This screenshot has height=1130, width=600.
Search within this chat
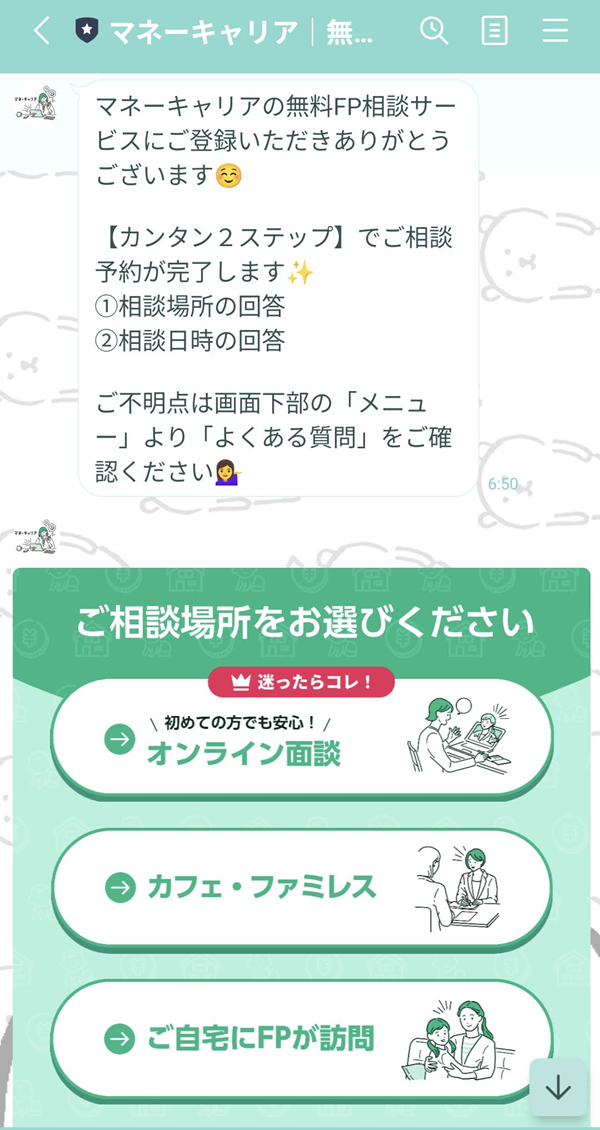[434, 31]
